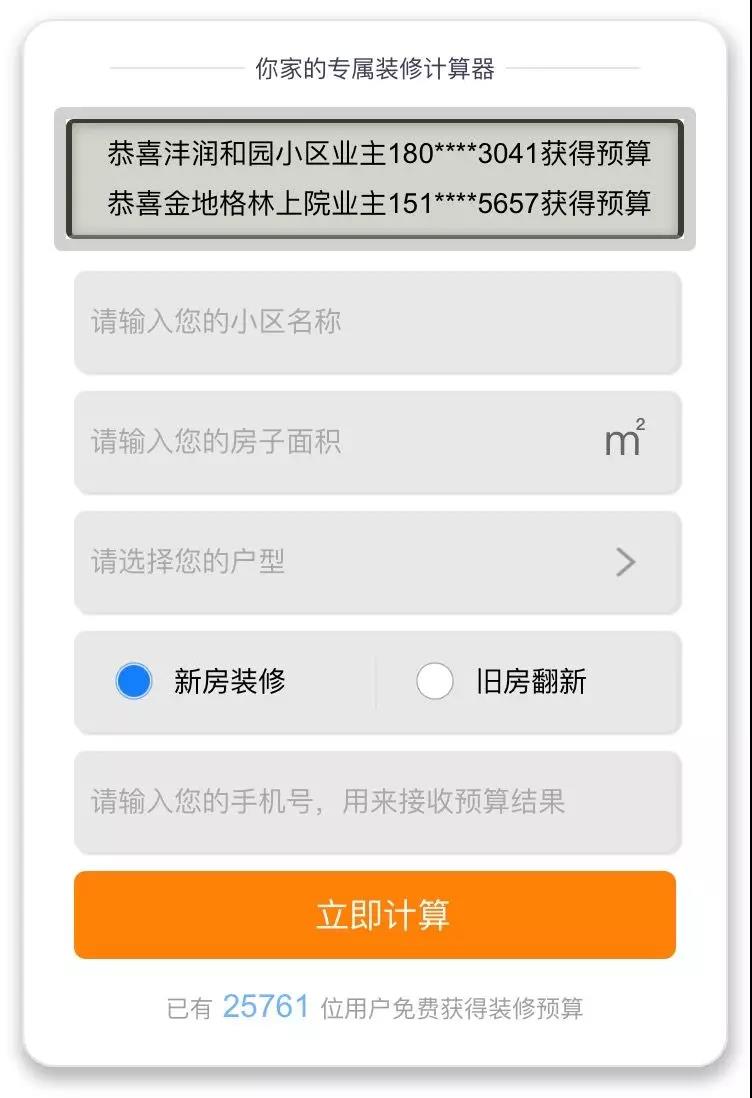Select the 新房装修 option
Screen dimensions: 752x1098
pyautogui.click(x=135, y=682)
